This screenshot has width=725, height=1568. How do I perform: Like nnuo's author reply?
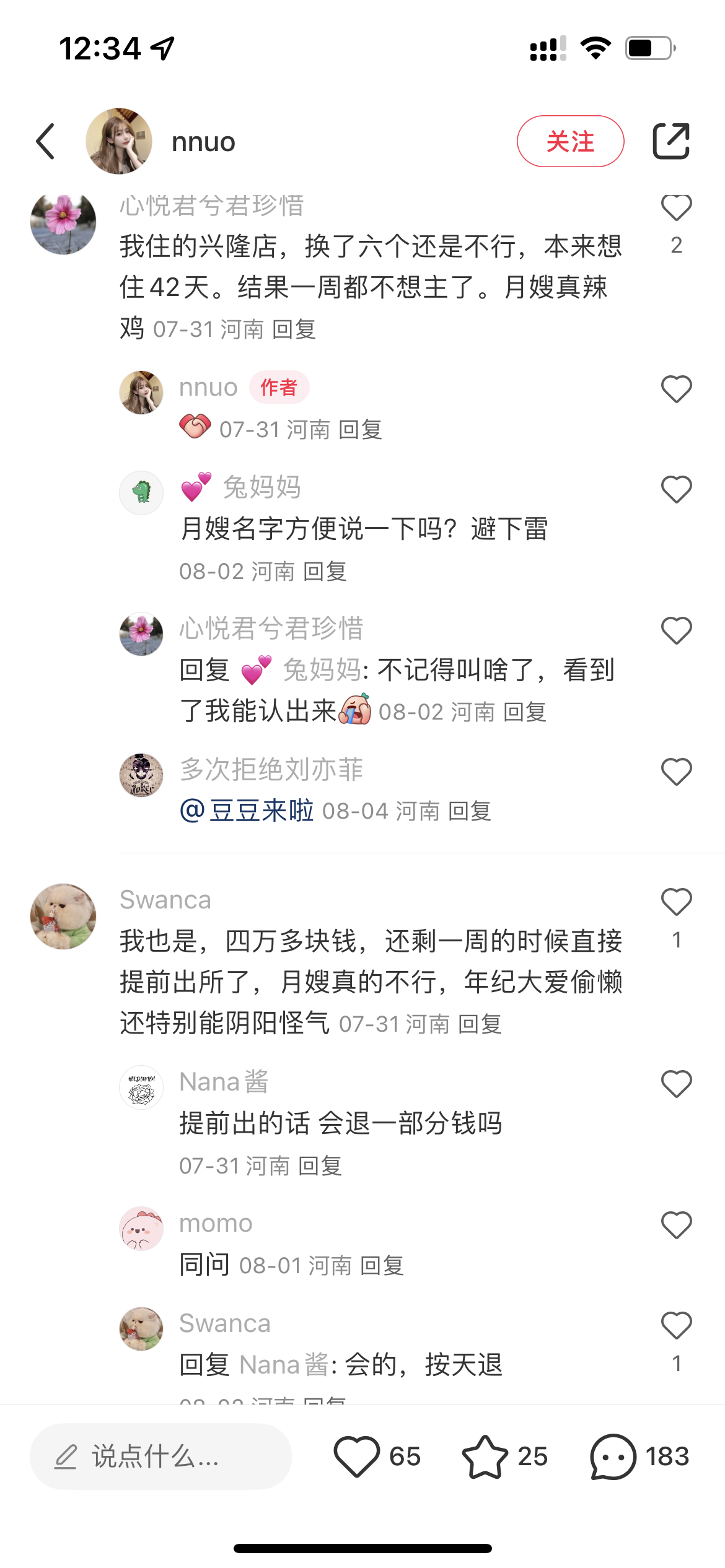[676, 390]
